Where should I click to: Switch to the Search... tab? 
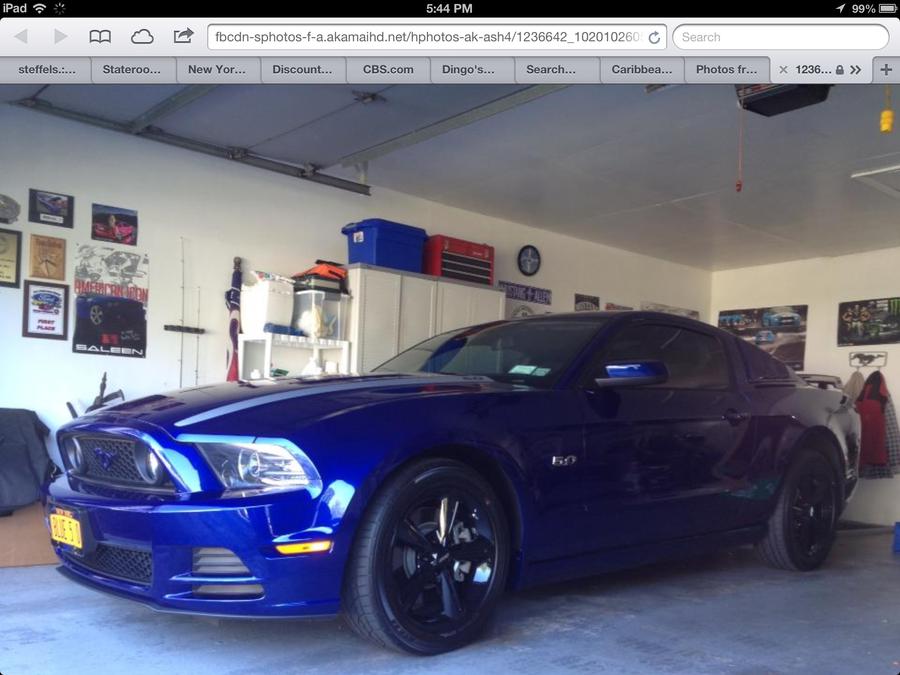coord(556,70)
